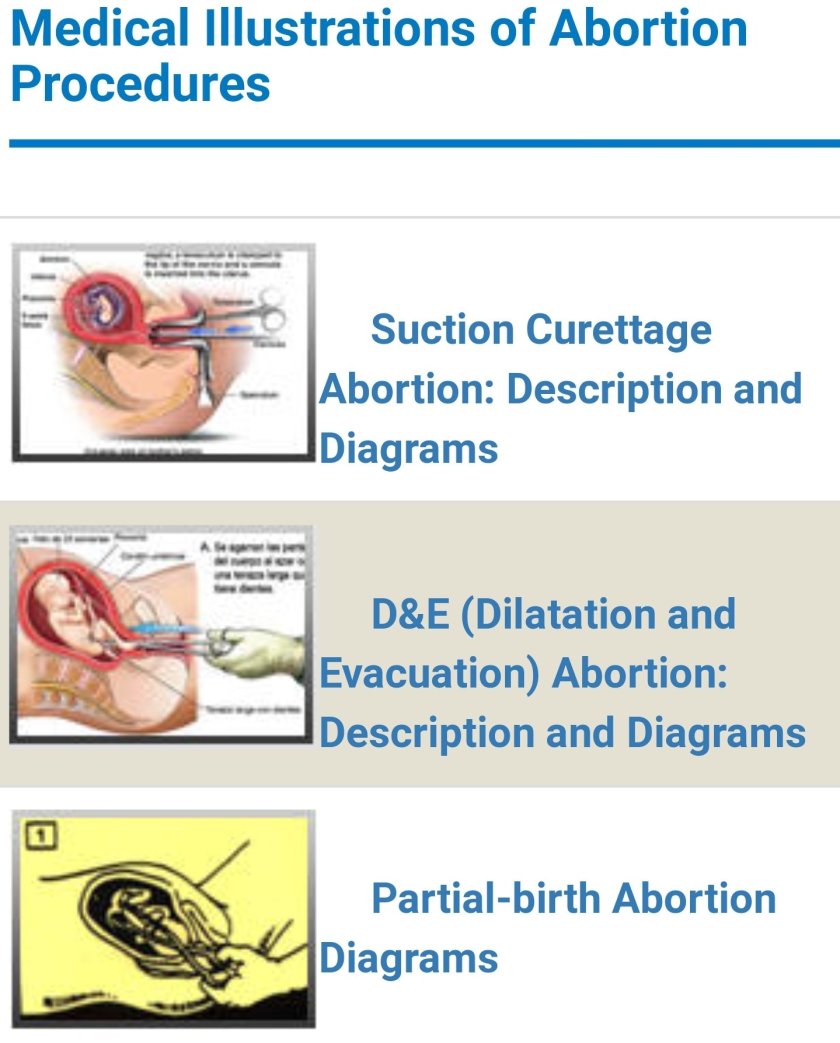Tap the Suction Curettage diagram thumbnail
This screenshot has height=1043, width=840.
(x=163, y=353)
